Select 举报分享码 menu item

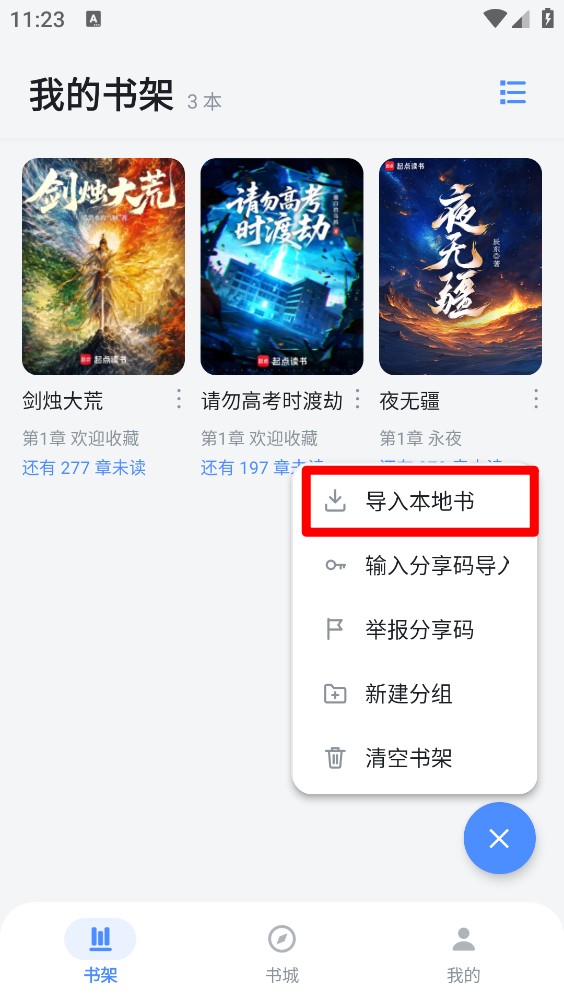tap(415, 629)
